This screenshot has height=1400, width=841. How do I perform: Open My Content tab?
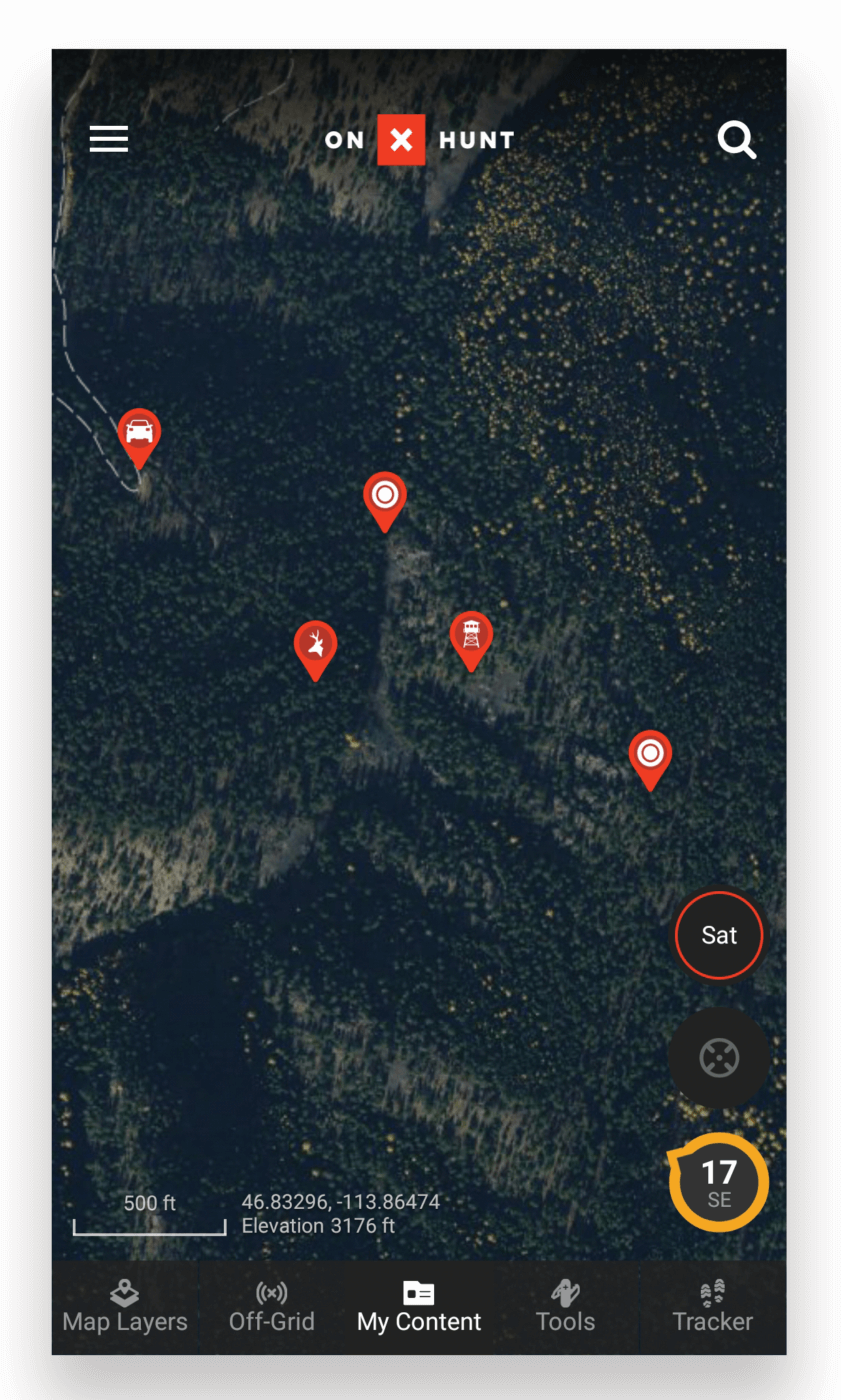tap(419, 1307)
